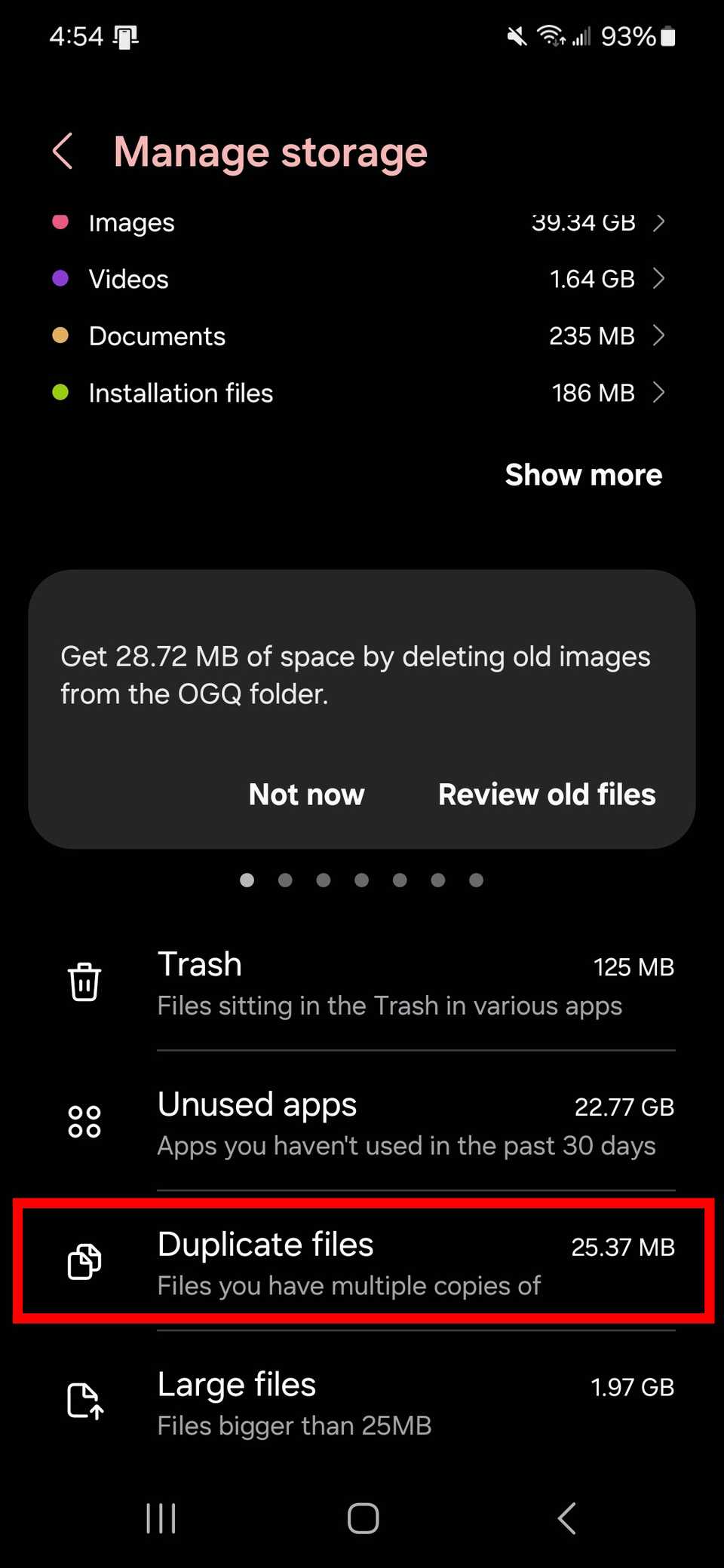
Task: Select the second carousel indicator dot
Action: [285, 880]
